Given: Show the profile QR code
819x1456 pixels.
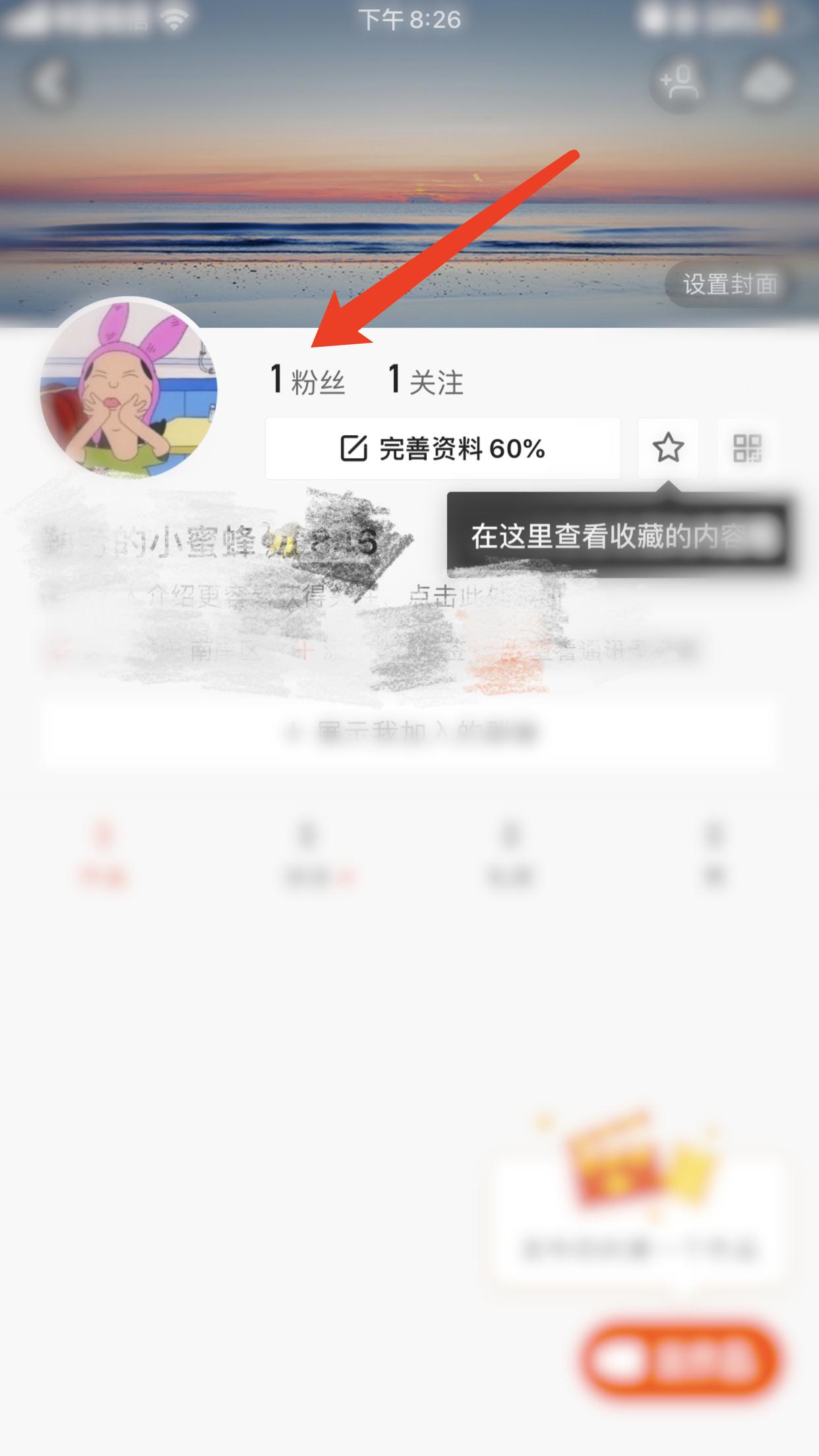Looking at the screenshot, I should coord(747,448).
